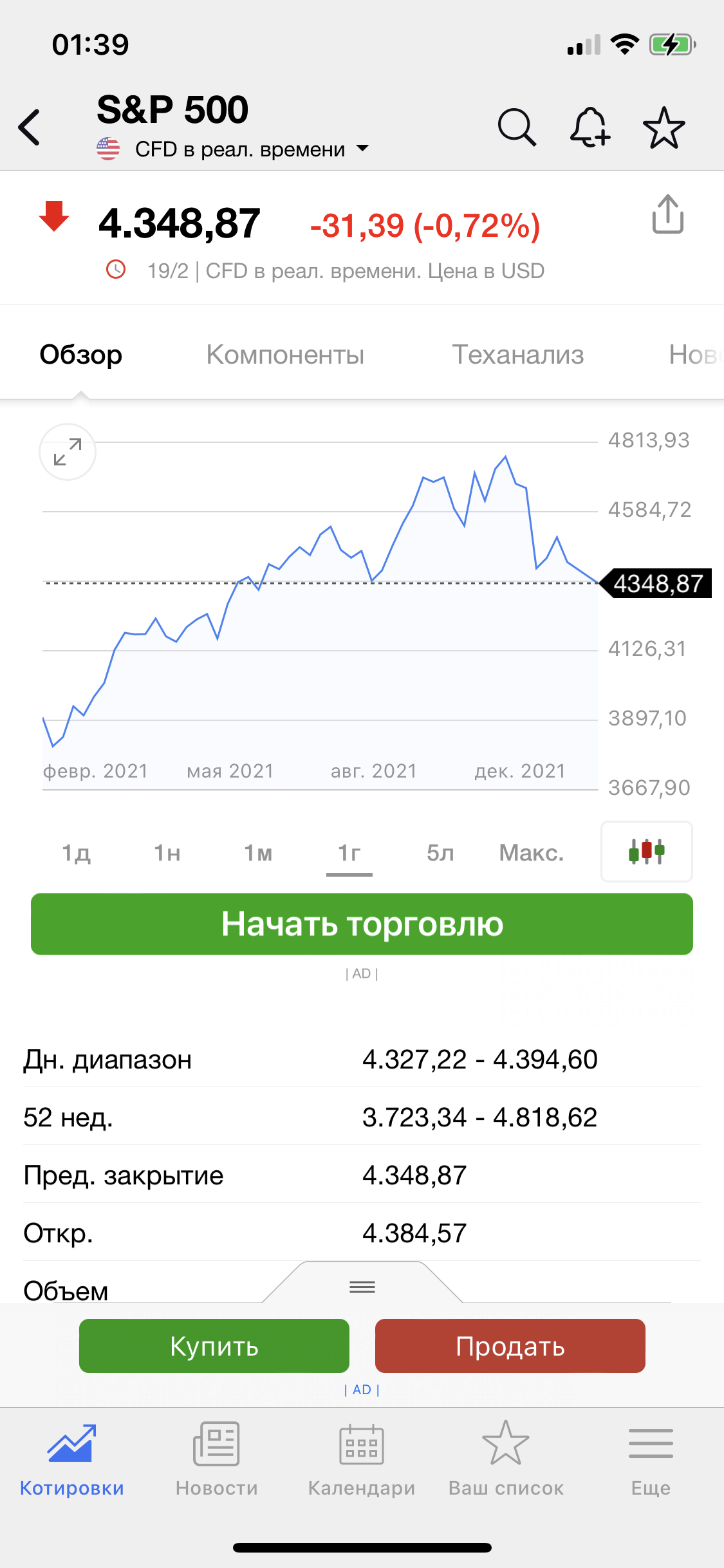Select the 1н chart range
Image resolution: width=724 pixels, height=1568 pixels.
click(167, 853)
